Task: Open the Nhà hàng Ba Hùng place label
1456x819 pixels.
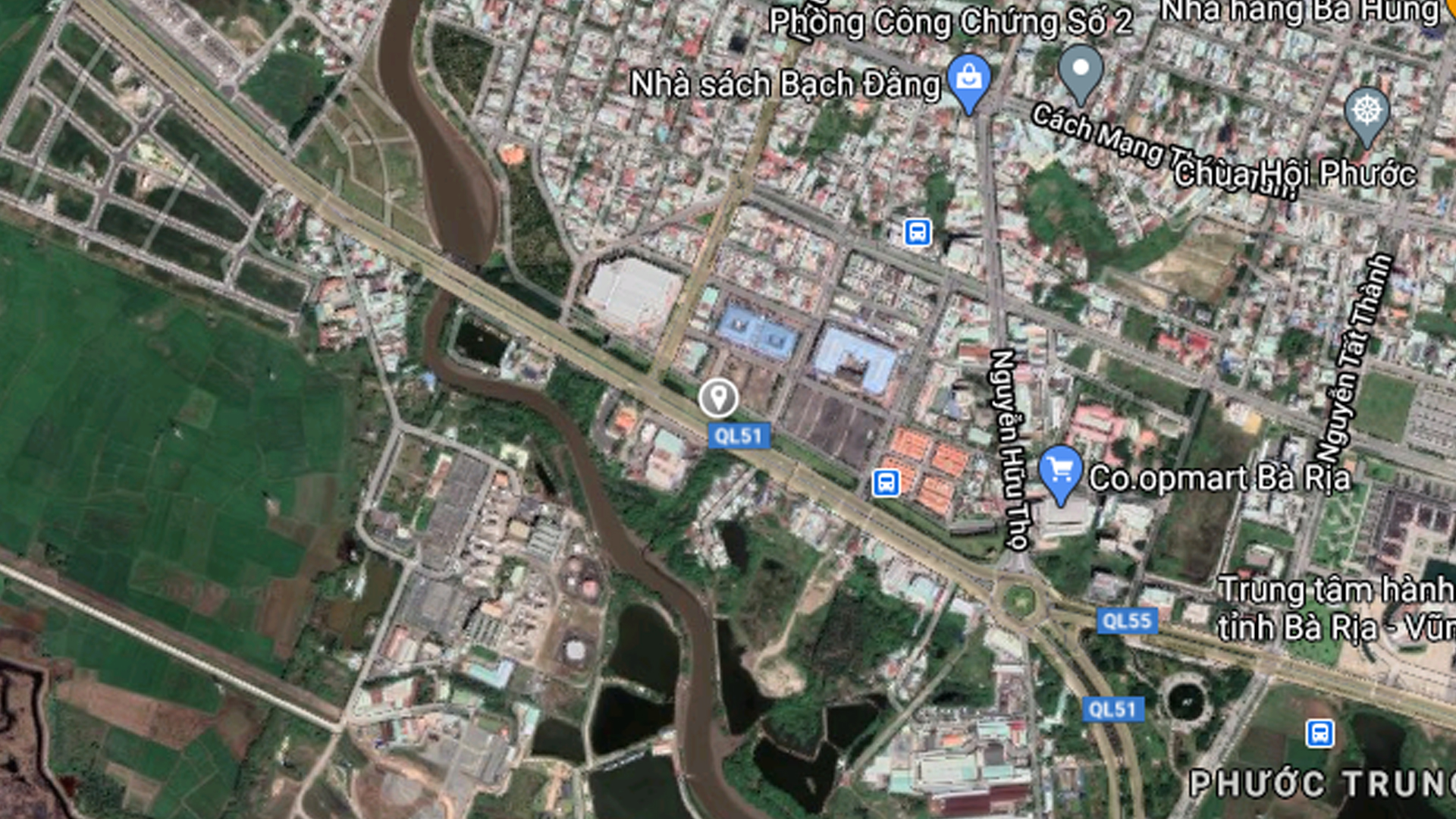Action: tap(1300, 11)
